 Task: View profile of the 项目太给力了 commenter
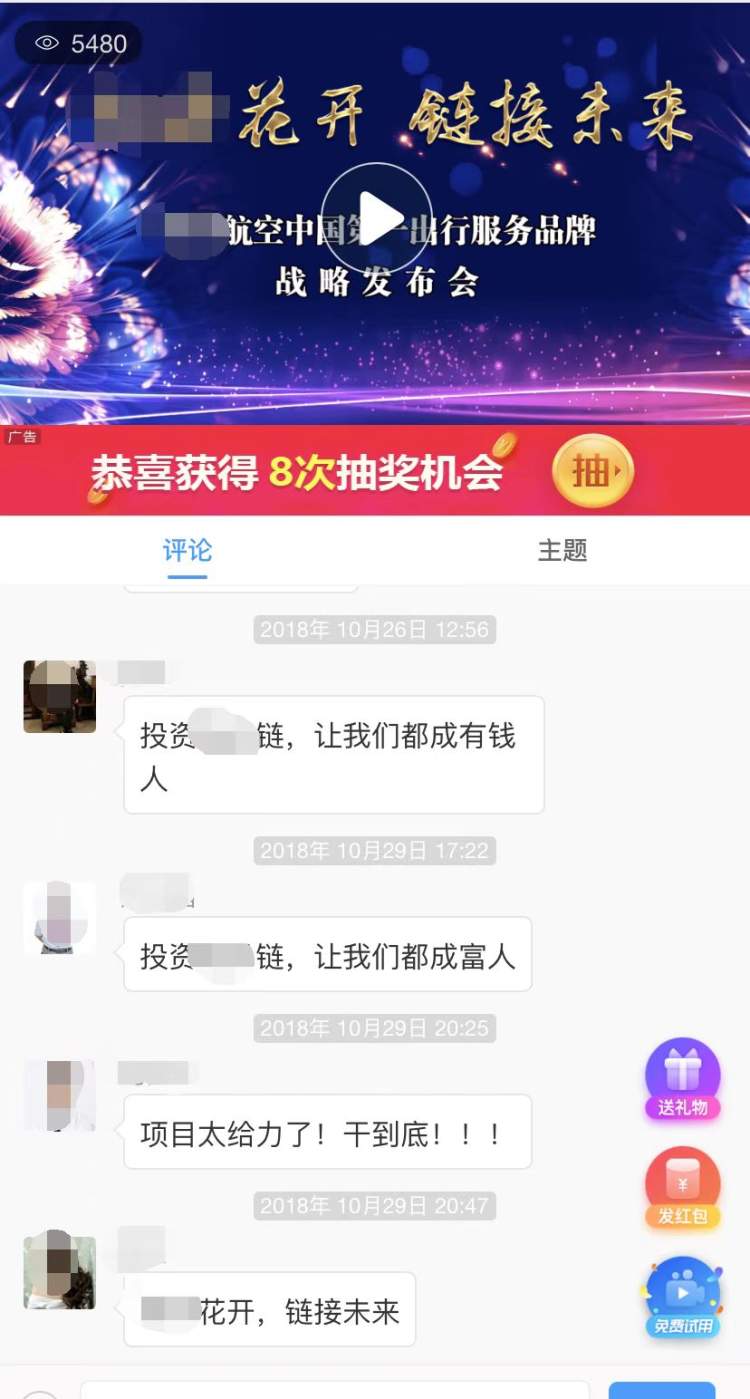(x=59, y=1095)
